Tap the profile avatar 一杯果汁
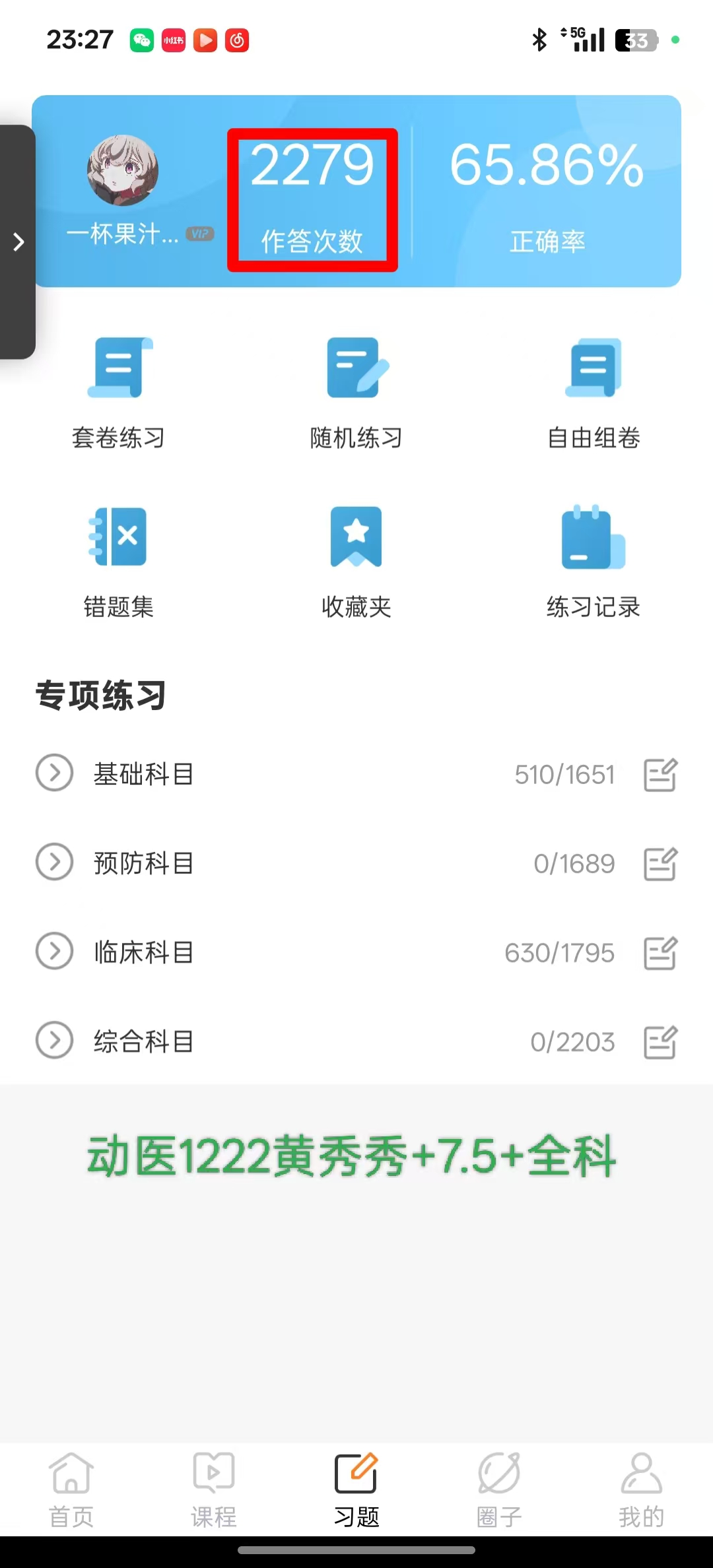Screen dimensions: 713x1568 [123, 170]
